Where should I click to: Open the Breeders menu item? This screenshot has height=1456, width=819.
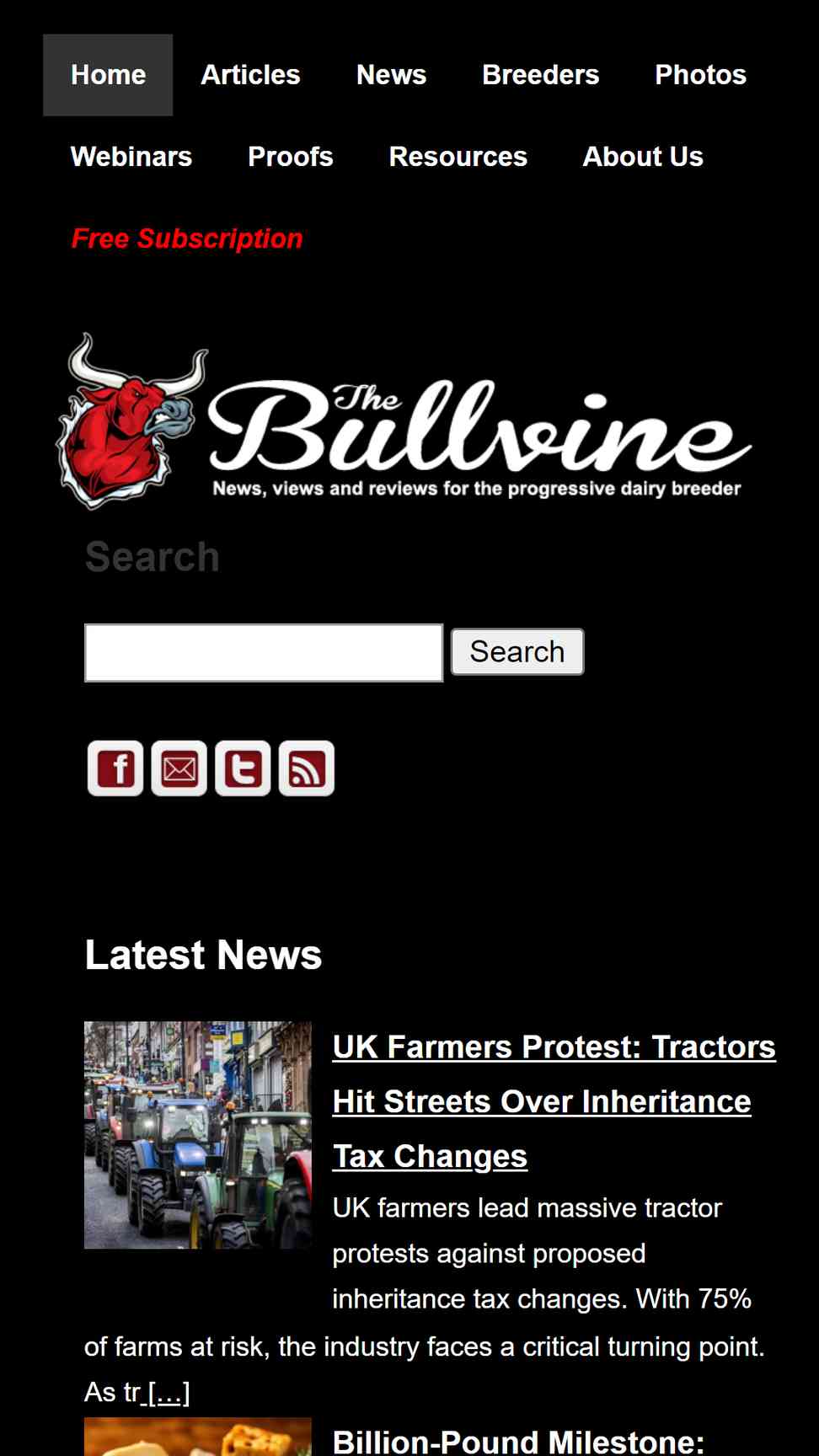coord(540,75)
